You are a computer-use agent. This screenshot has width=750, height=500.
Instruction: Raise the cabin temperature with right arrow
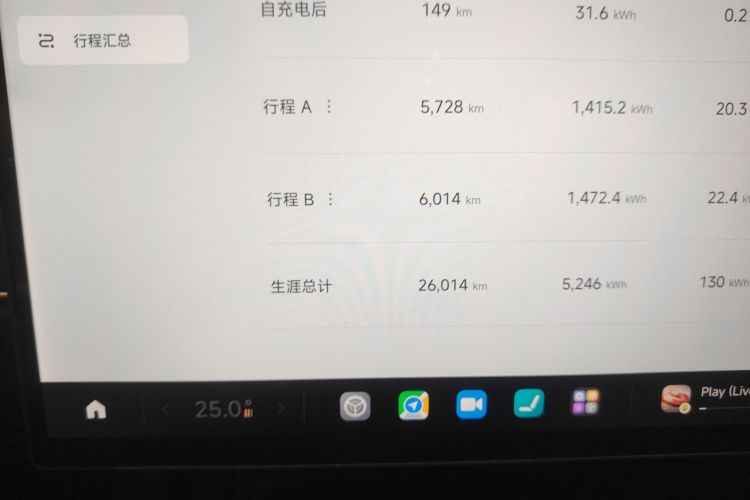[x=282, y=407]
